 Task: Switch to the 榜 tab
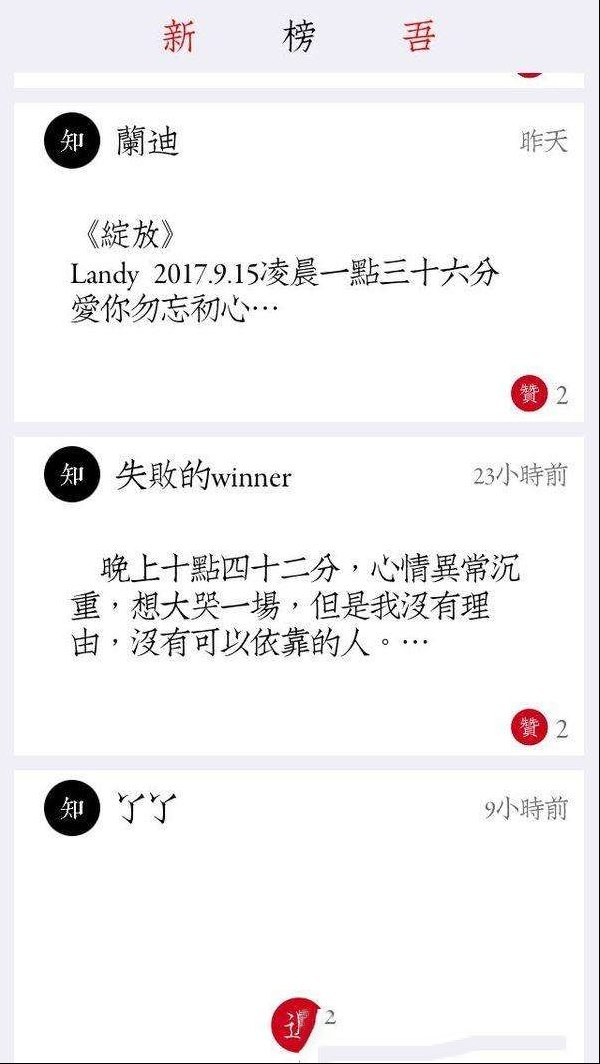click(x=299, y=37)
